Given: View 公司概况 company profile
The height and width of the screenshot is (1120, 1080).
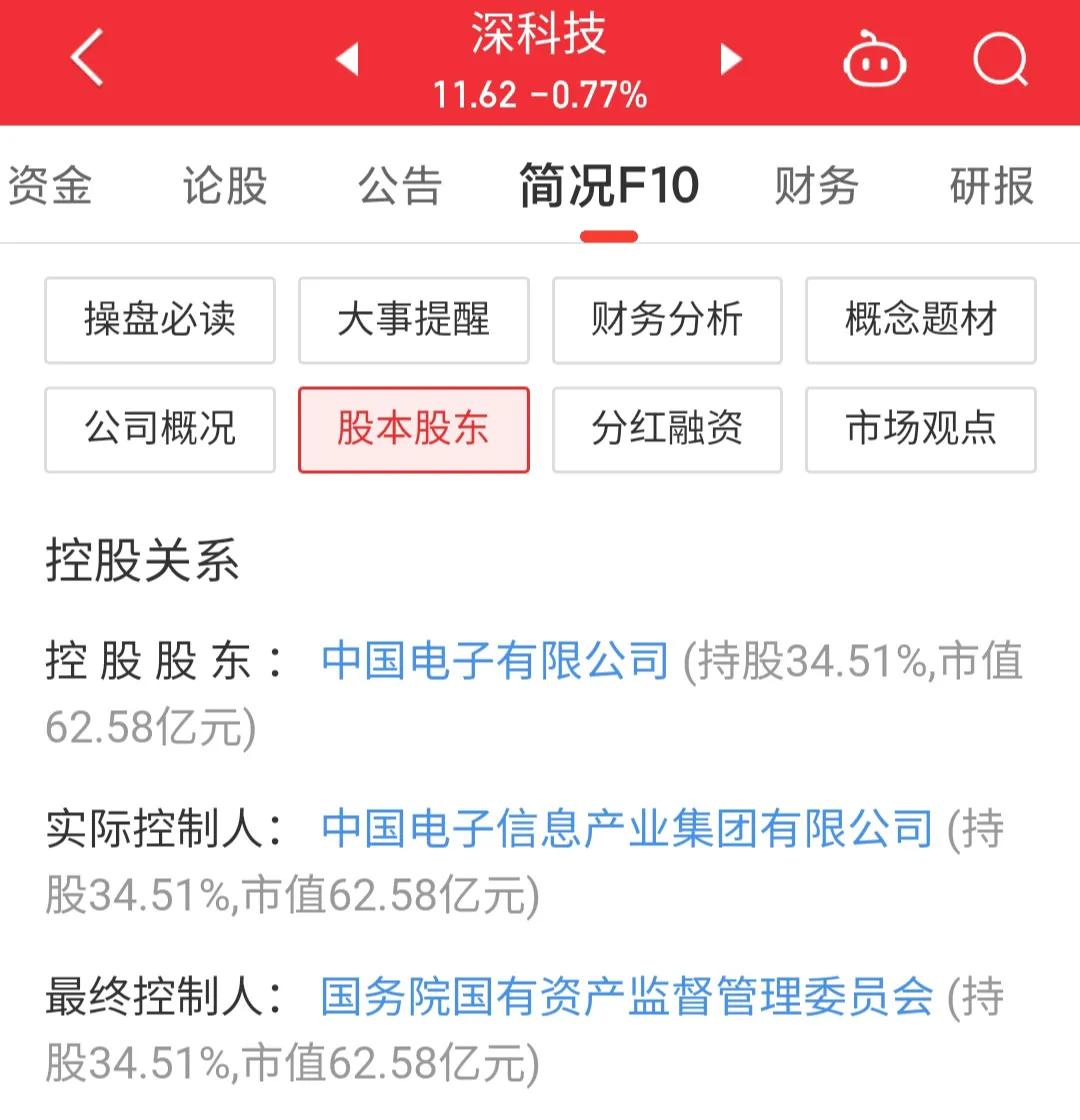Looking at the screenshot, I should [159, 430].
